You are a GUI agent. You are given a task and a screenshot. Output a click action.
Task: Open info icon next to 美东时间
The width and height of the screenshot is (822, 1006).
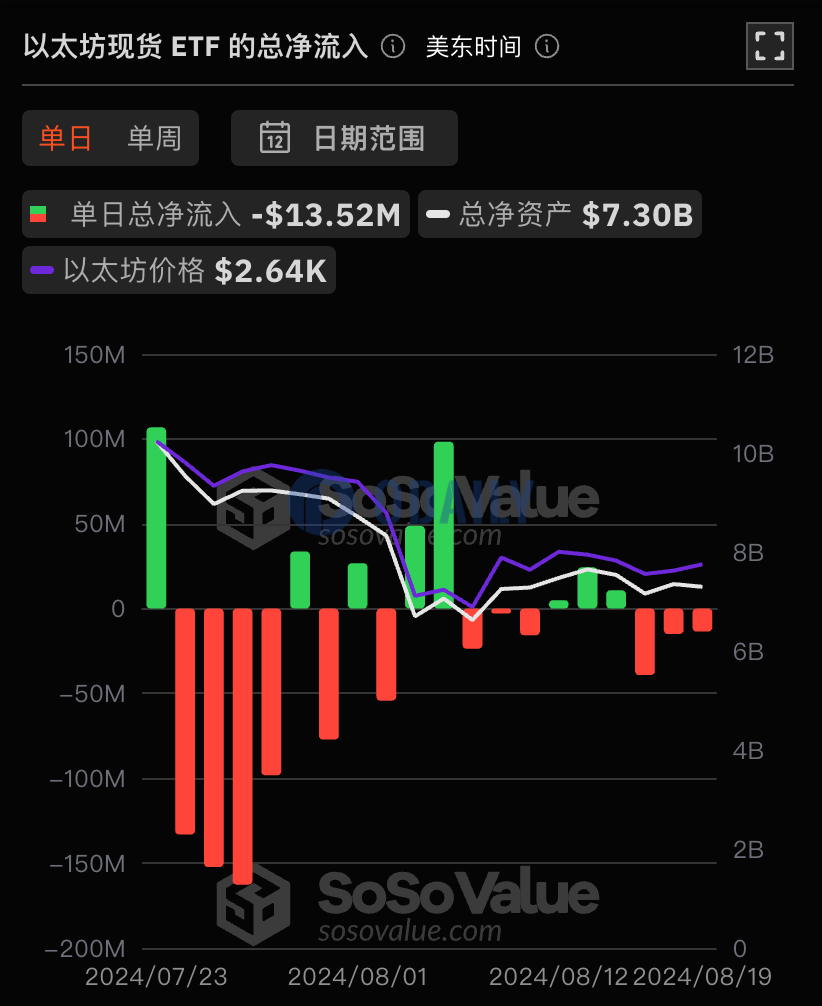pos(548,47)
